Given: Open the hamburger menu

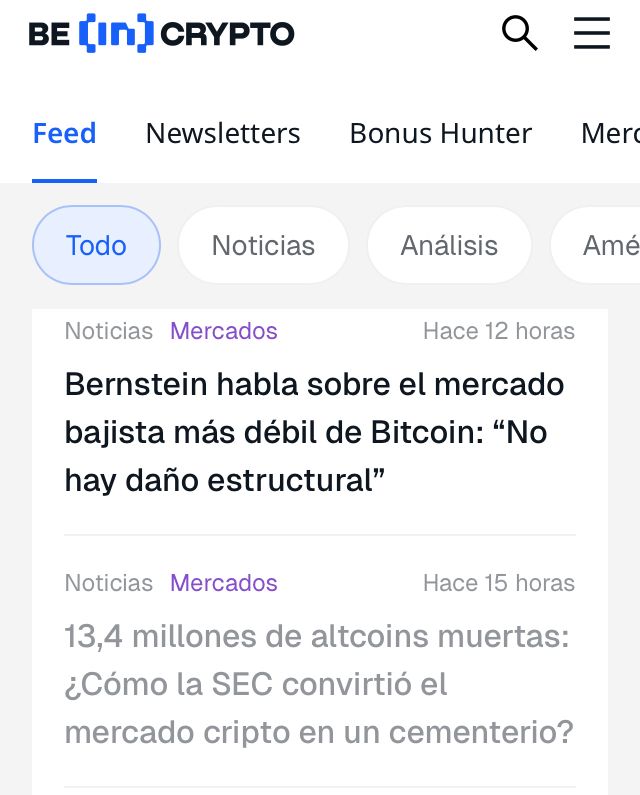Looking at the screenshot, I should click(591, 34).
